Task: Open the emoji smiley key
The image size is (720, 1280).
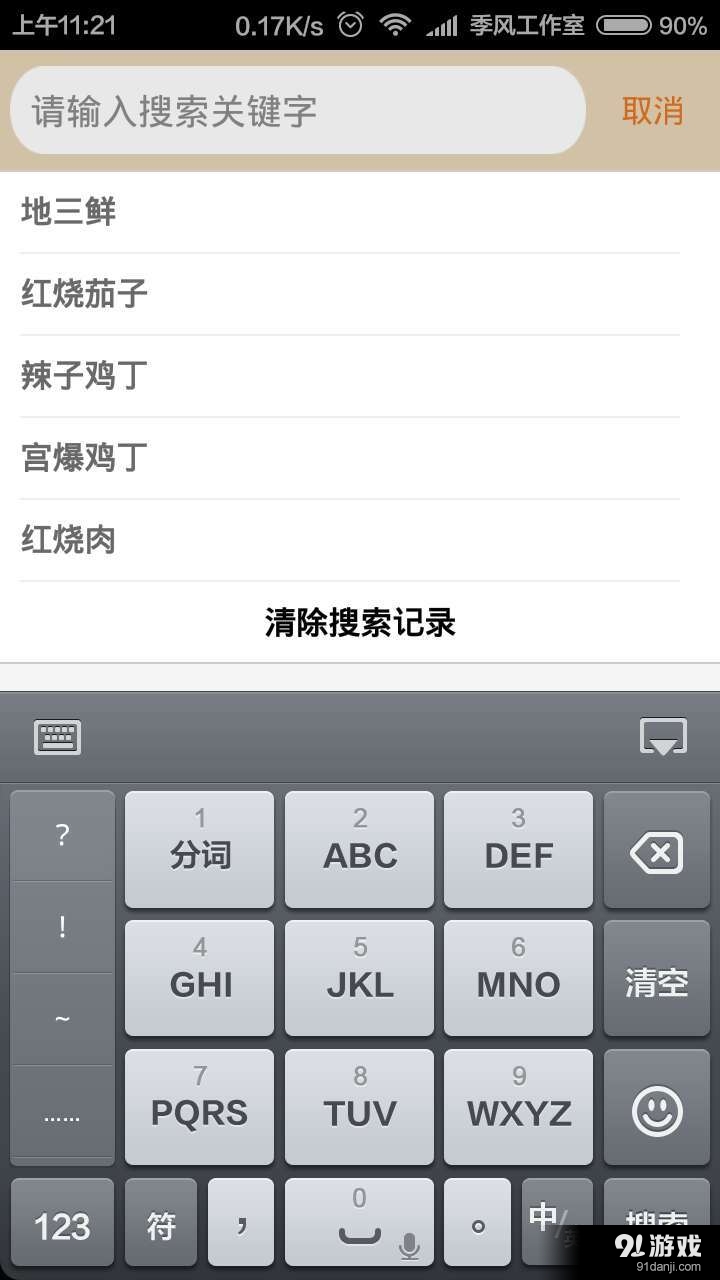Action: point(657,1108)
